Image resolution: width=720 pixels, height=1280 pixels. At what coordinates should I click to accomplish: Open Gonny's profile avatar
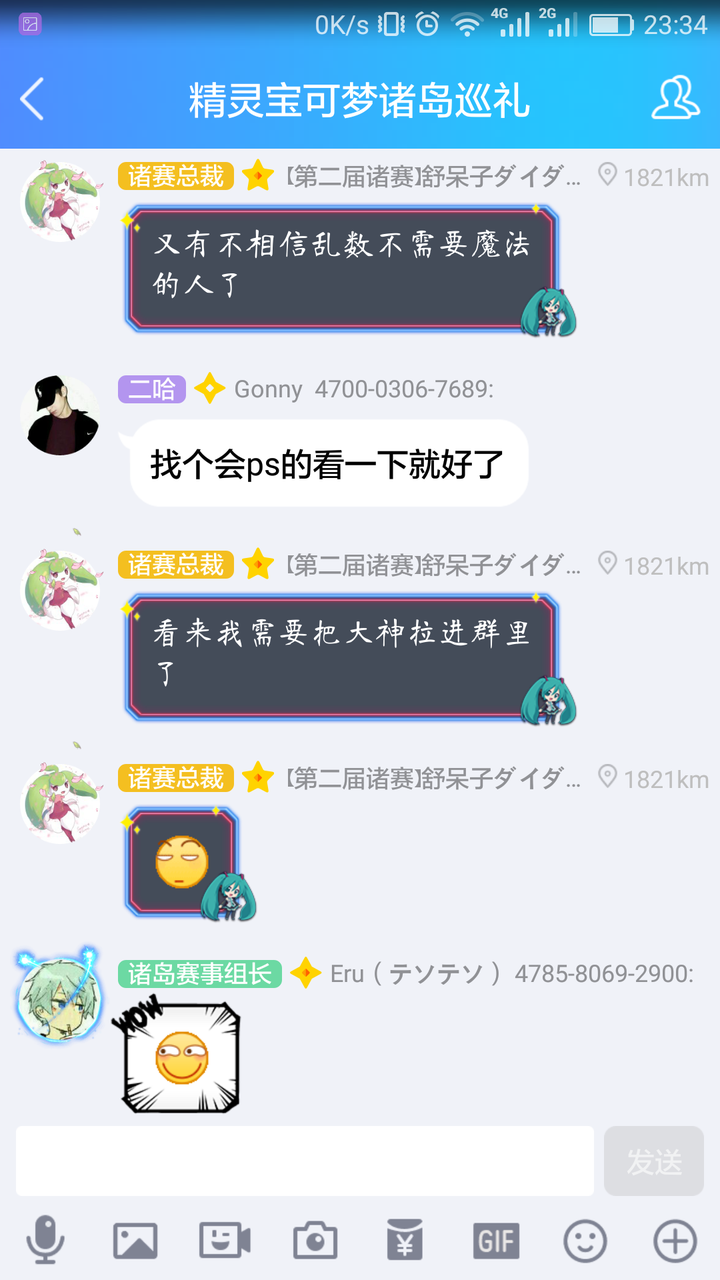[x=60, y=416]
